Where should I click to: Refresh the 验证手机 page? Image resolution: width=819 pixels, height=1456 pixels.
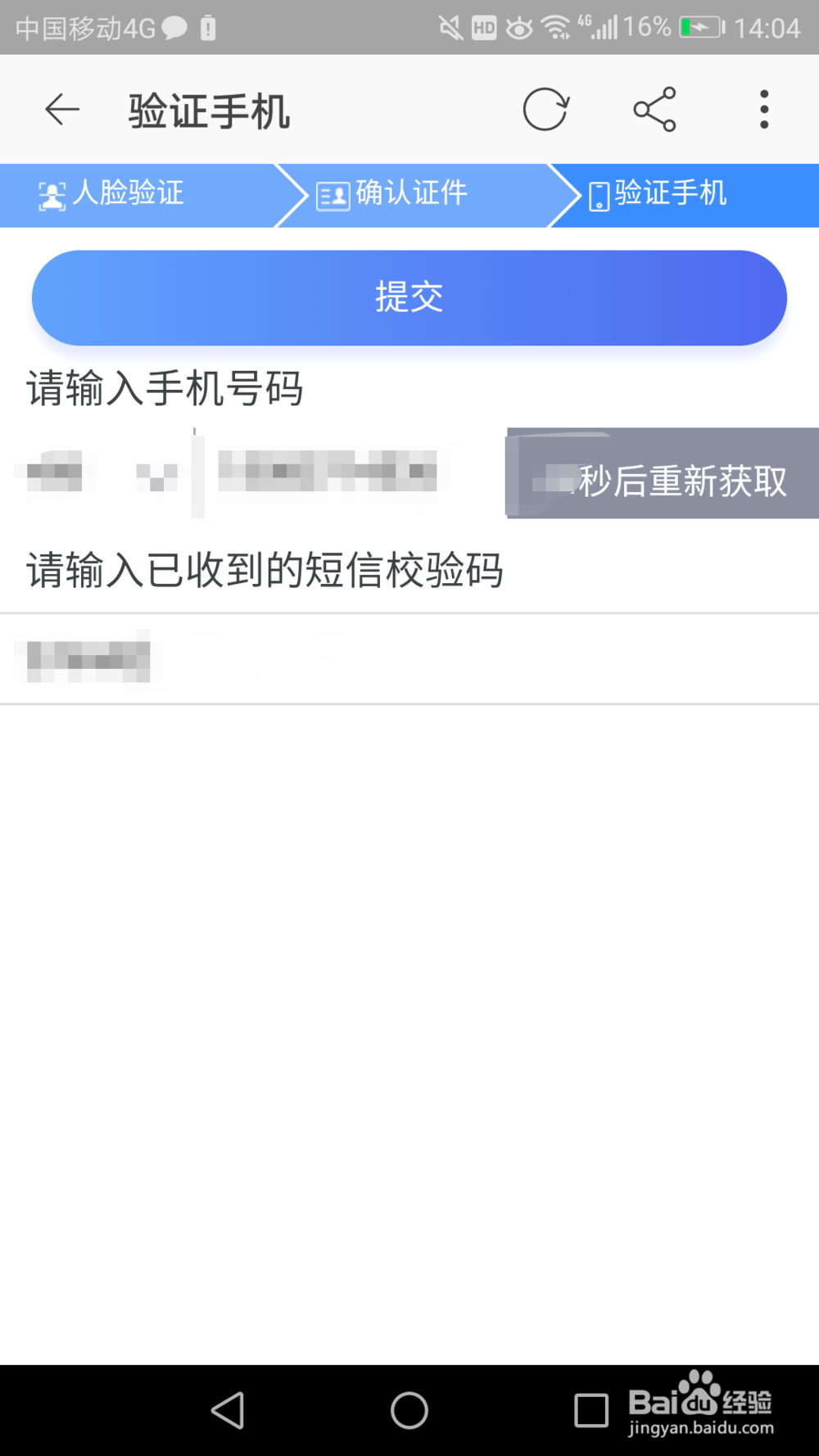(546, 107)
